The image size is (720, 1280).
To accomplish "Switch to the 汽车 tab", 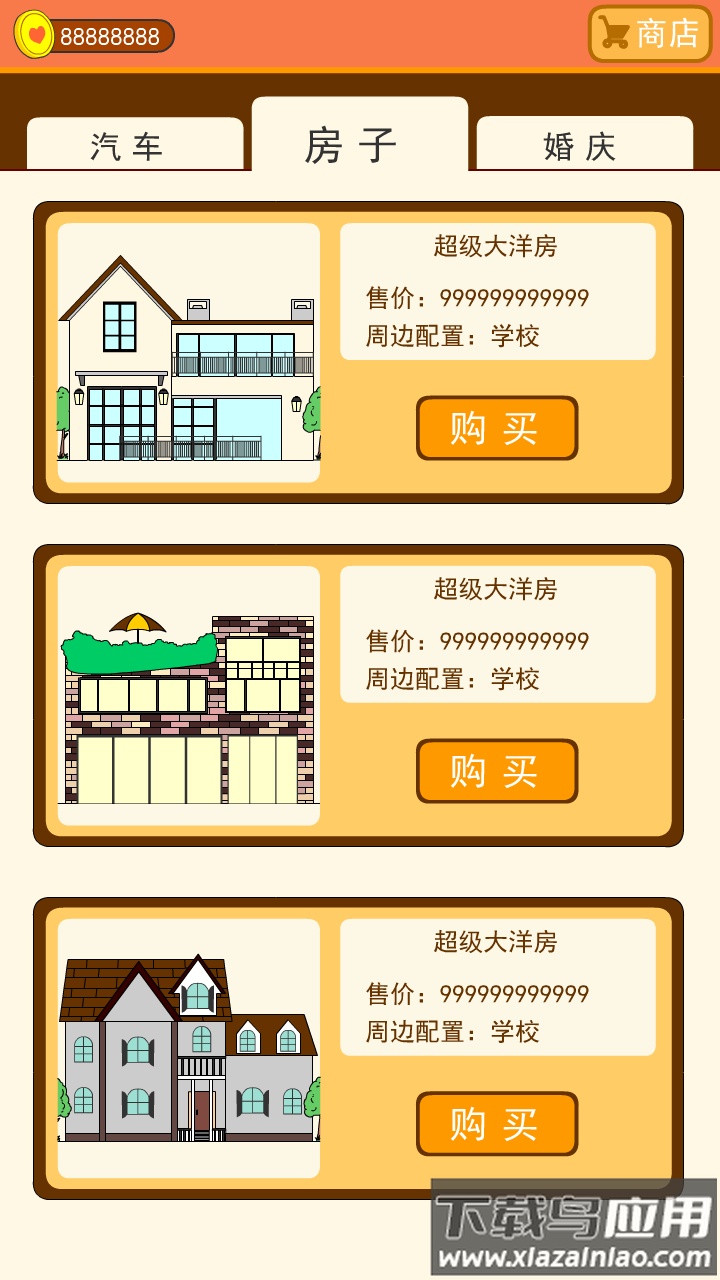I will tap(135, 146).
